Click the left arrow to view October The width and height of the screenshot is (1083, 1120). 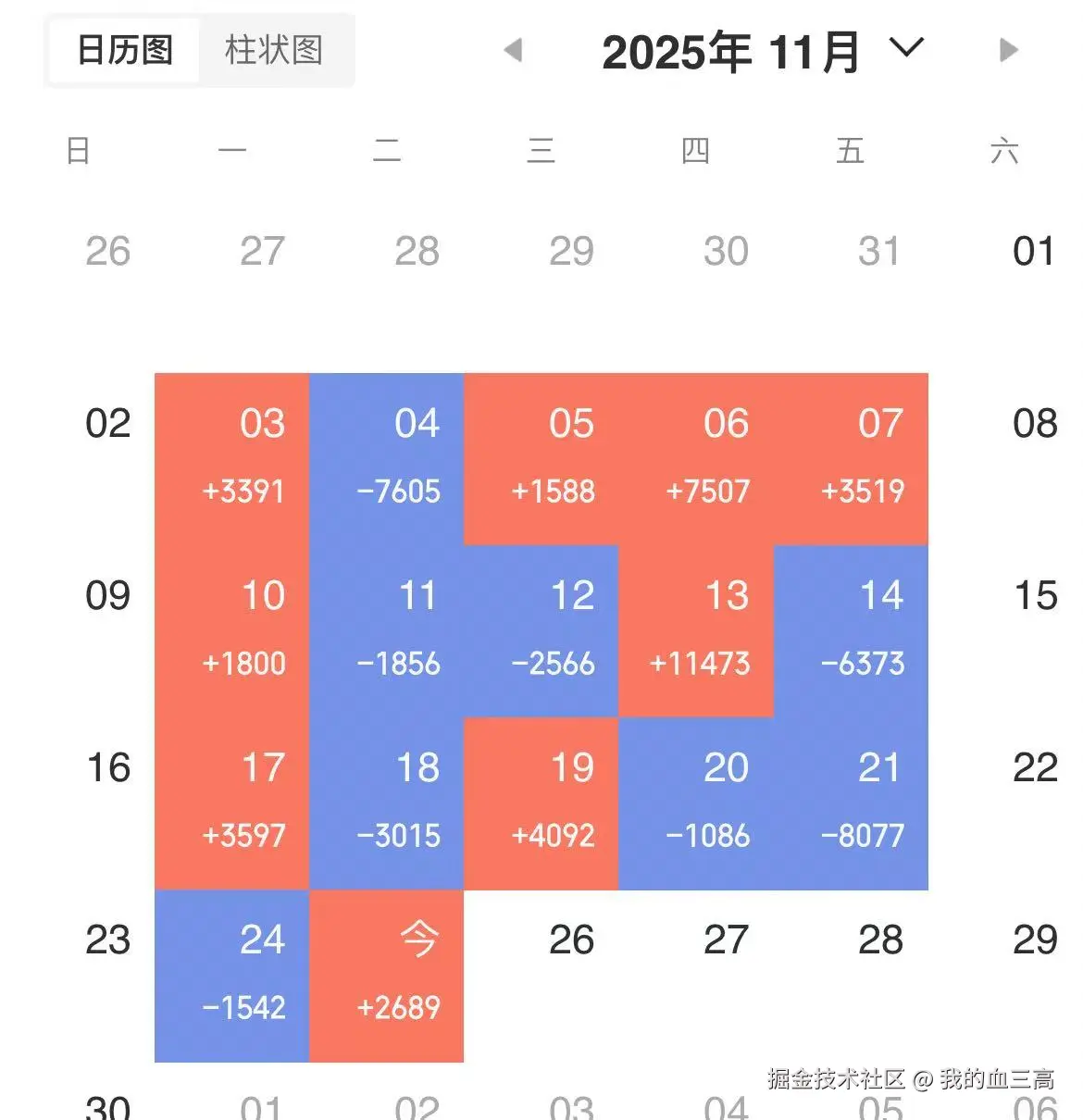coord(515,51)
